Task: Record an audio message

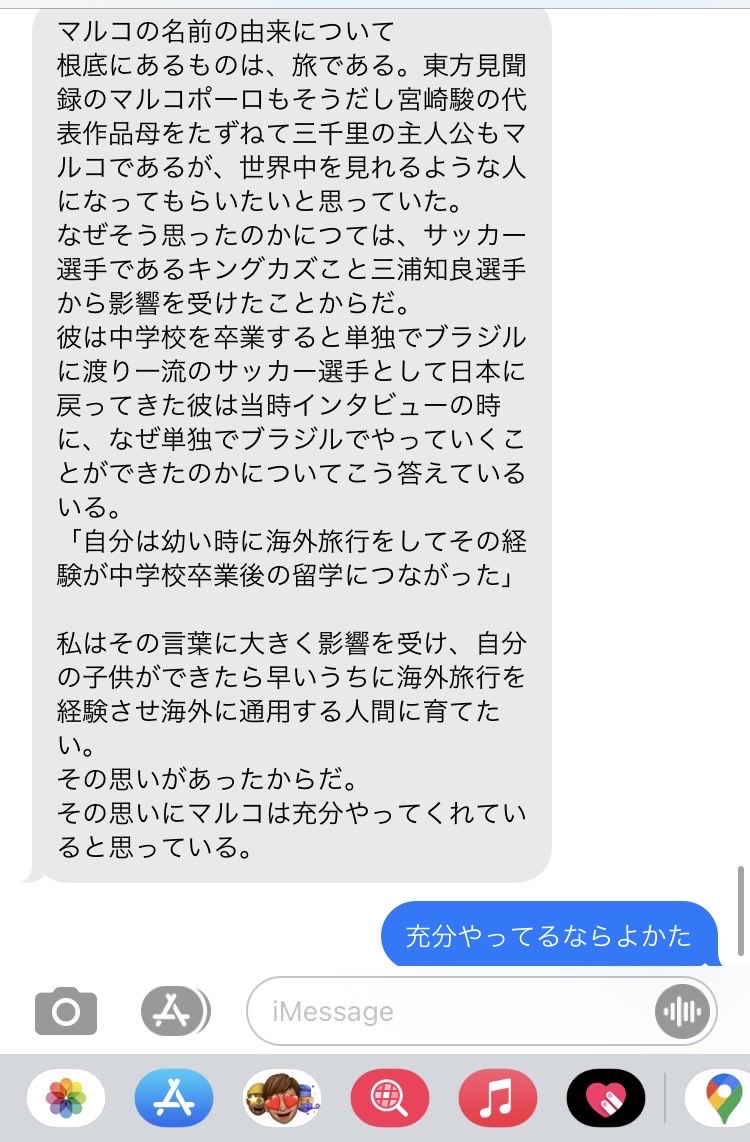Action: pos(684,1011)
